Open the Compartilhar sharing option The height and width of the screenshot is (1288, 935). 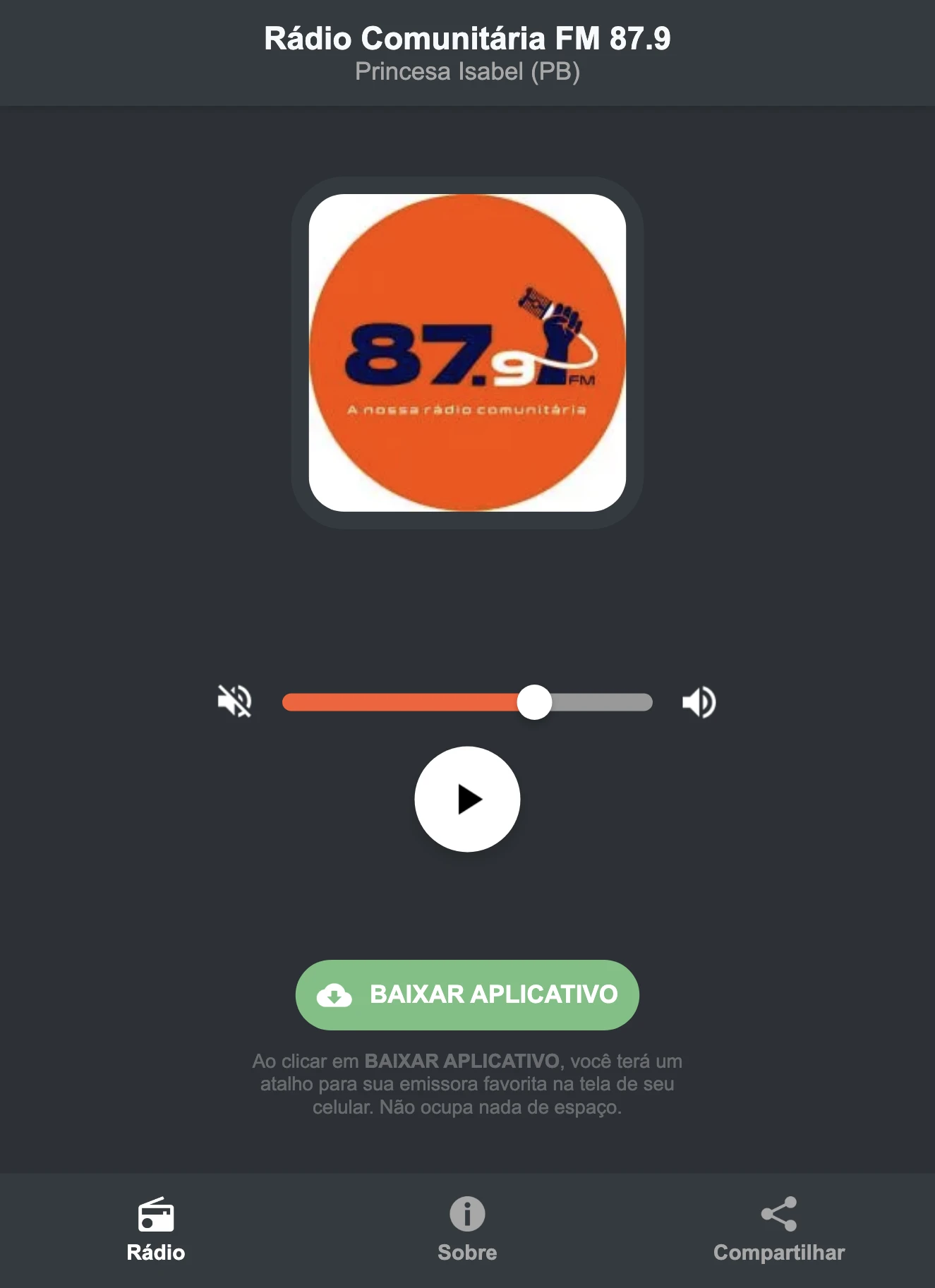point(779,1232)
